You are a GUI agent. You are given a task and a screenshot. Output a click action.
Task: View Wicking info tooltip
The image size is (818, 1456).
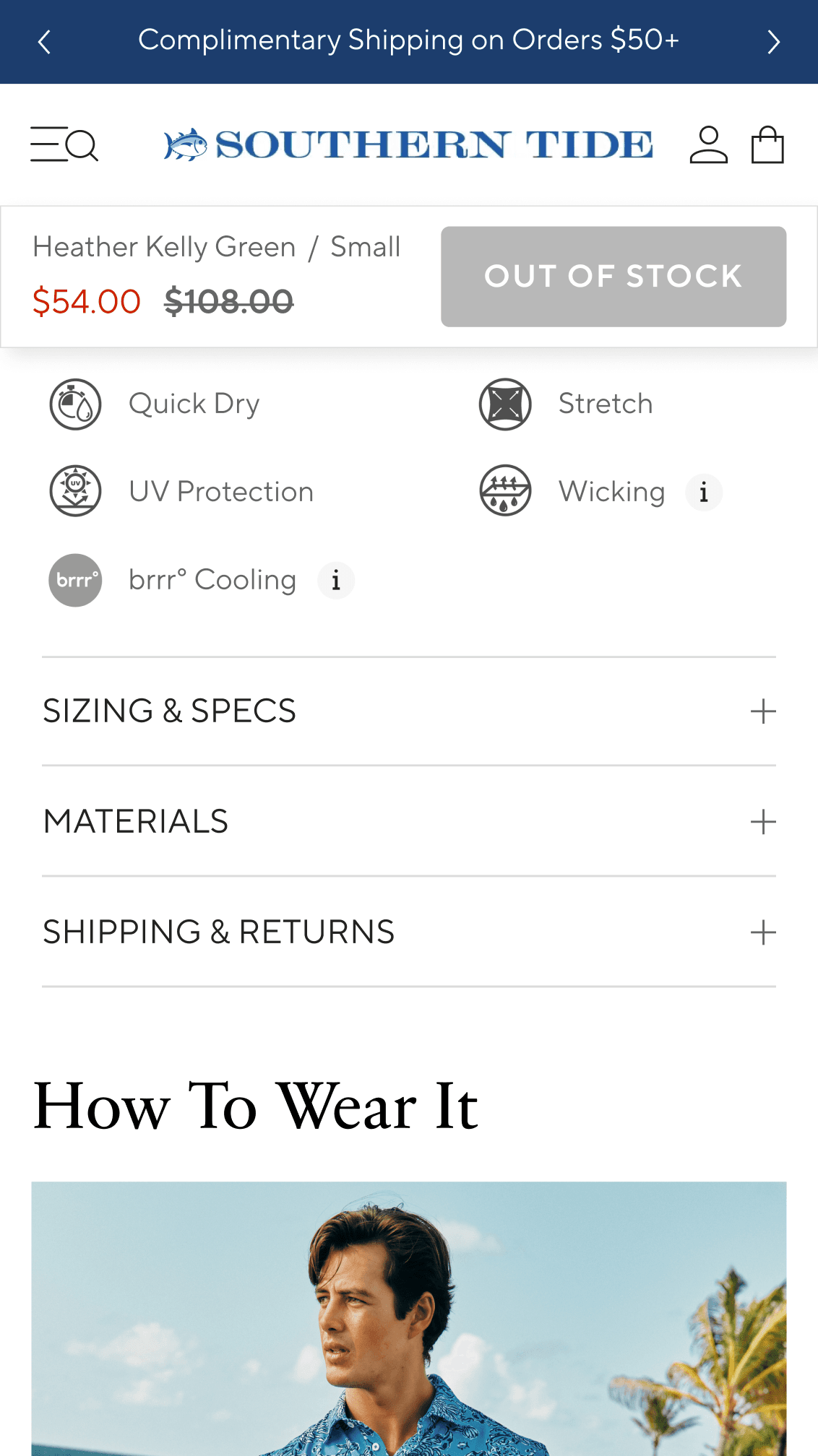pos(704,493)
